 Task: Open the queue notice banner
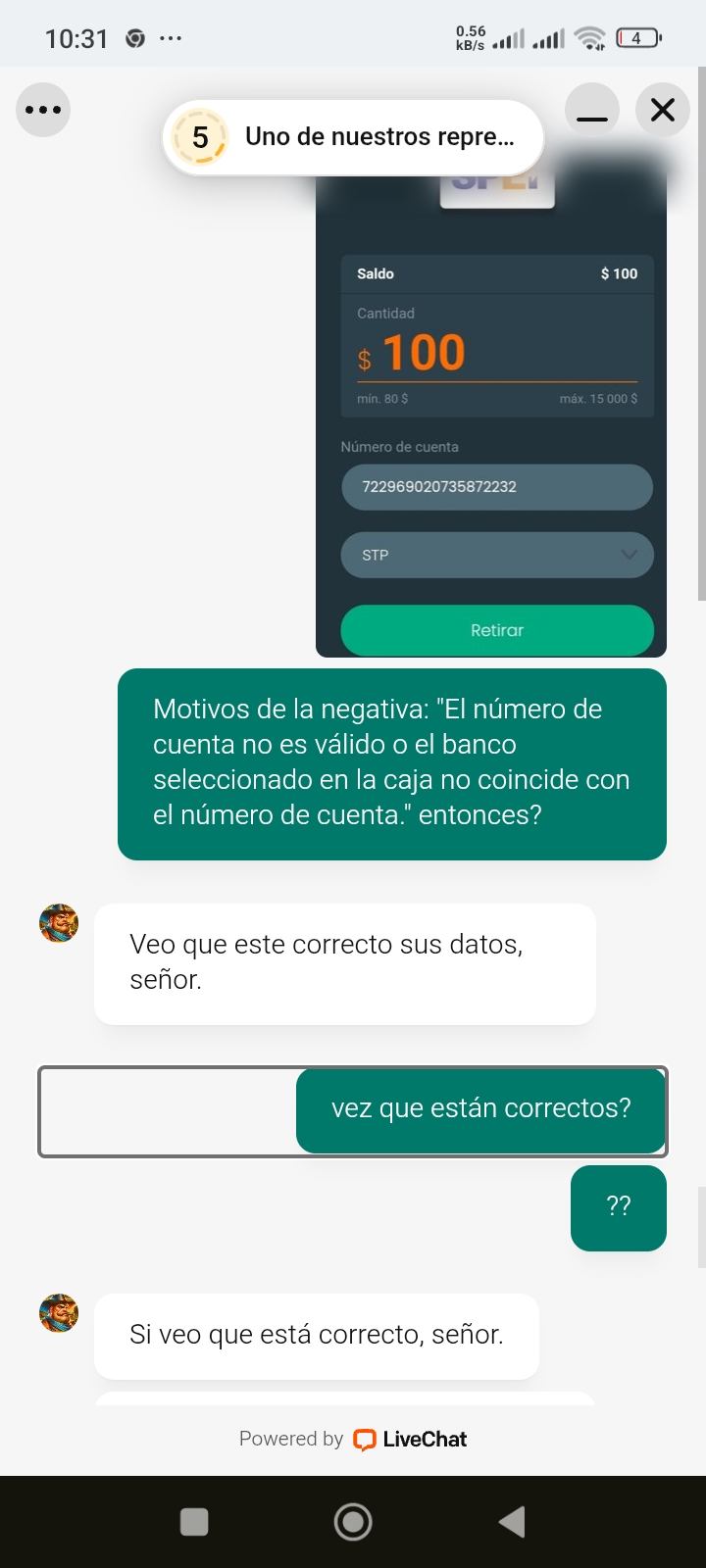pyautogui.click(x=353, y=137)
